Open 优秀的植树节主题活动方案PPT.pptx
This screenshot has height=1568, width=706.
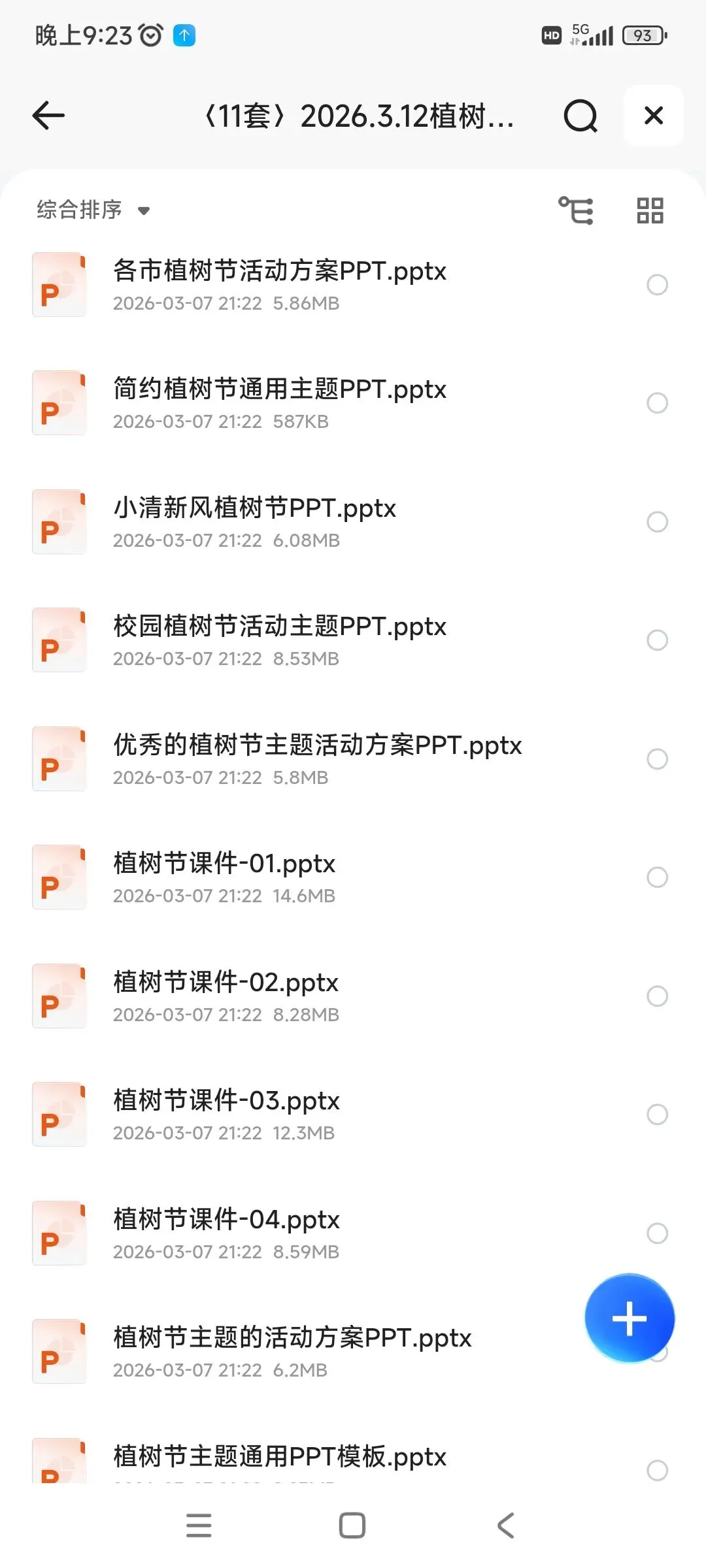tap(318, 745)
